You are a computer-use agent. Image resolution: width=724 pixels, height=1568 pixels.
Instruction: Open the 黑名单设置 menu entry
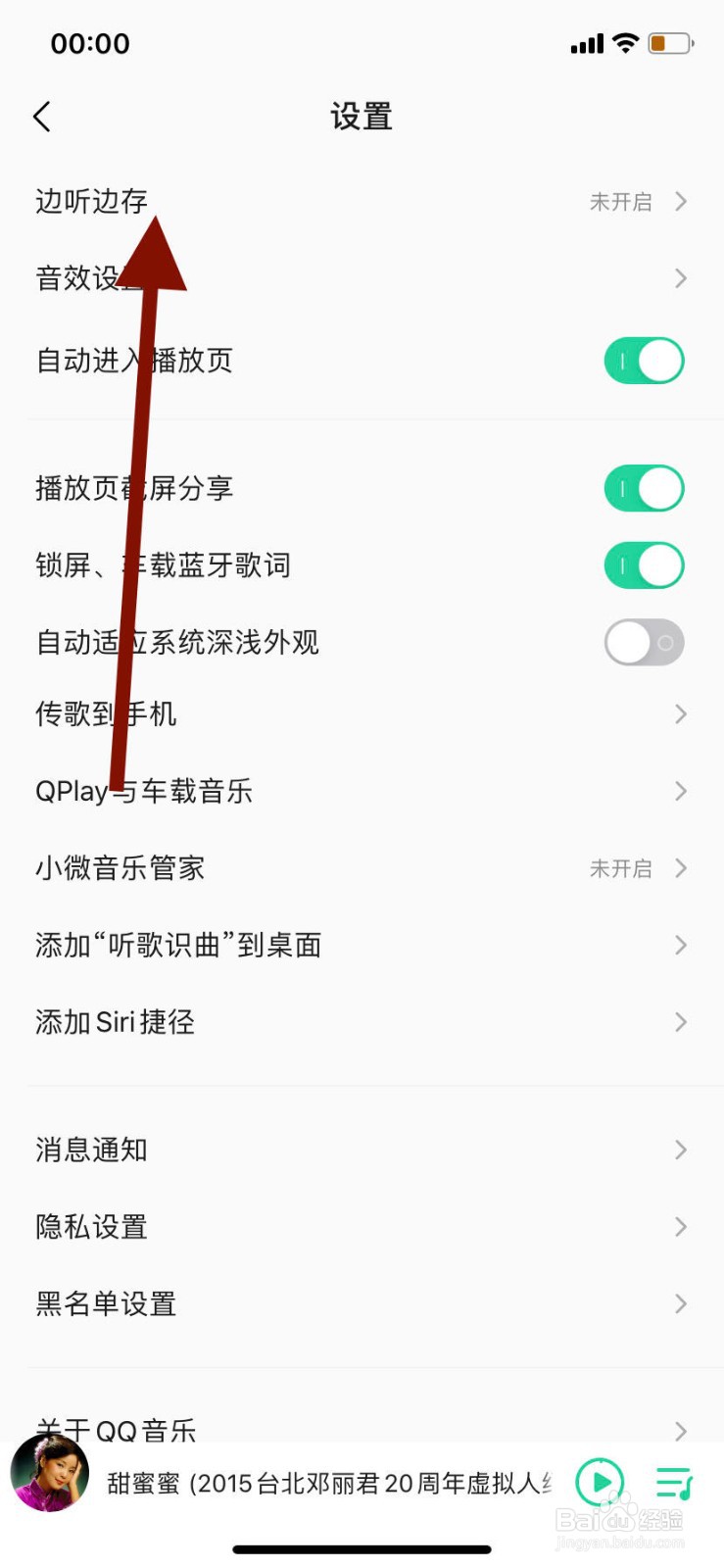[x=362, y=1303]
